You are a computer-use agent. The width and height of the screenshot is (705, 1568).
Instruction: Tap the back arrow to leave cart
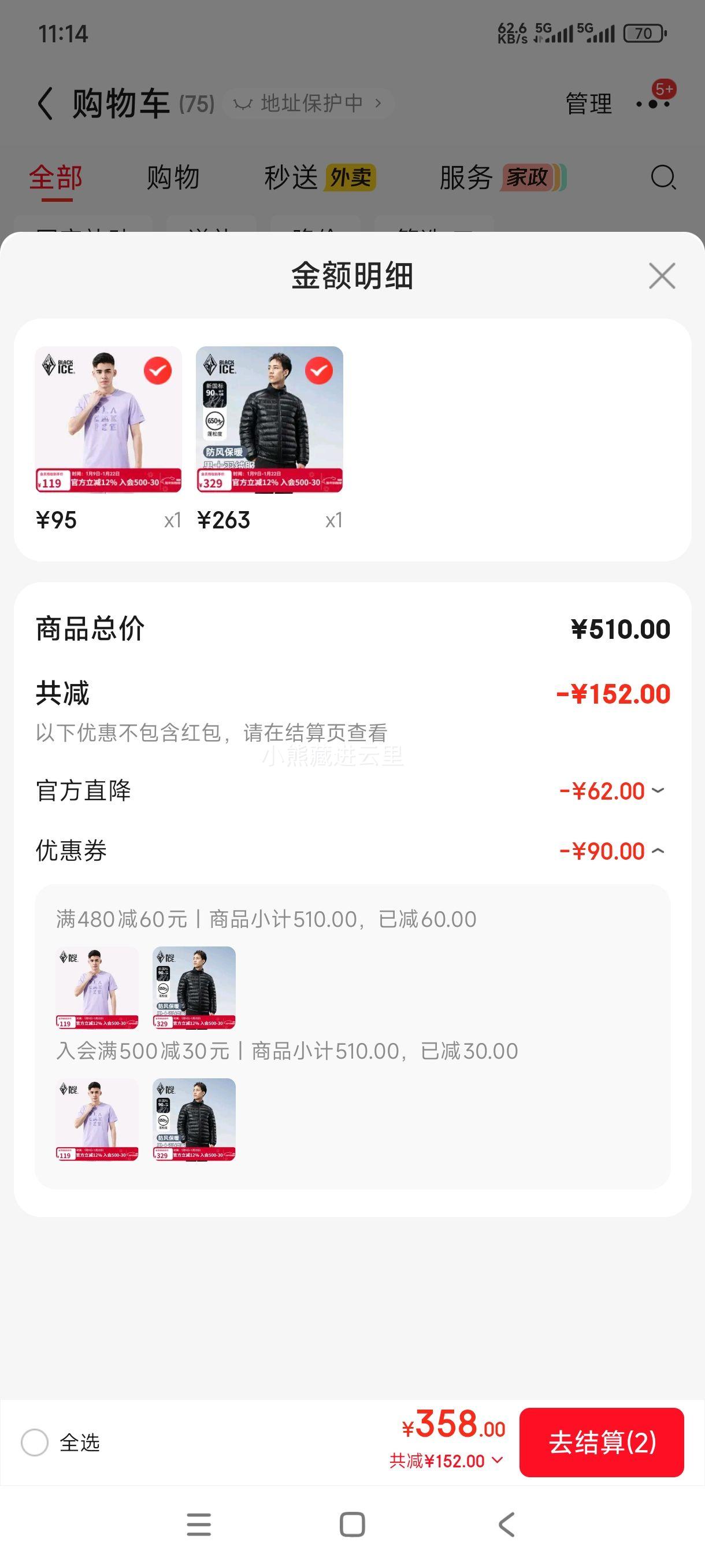[46, 102]
